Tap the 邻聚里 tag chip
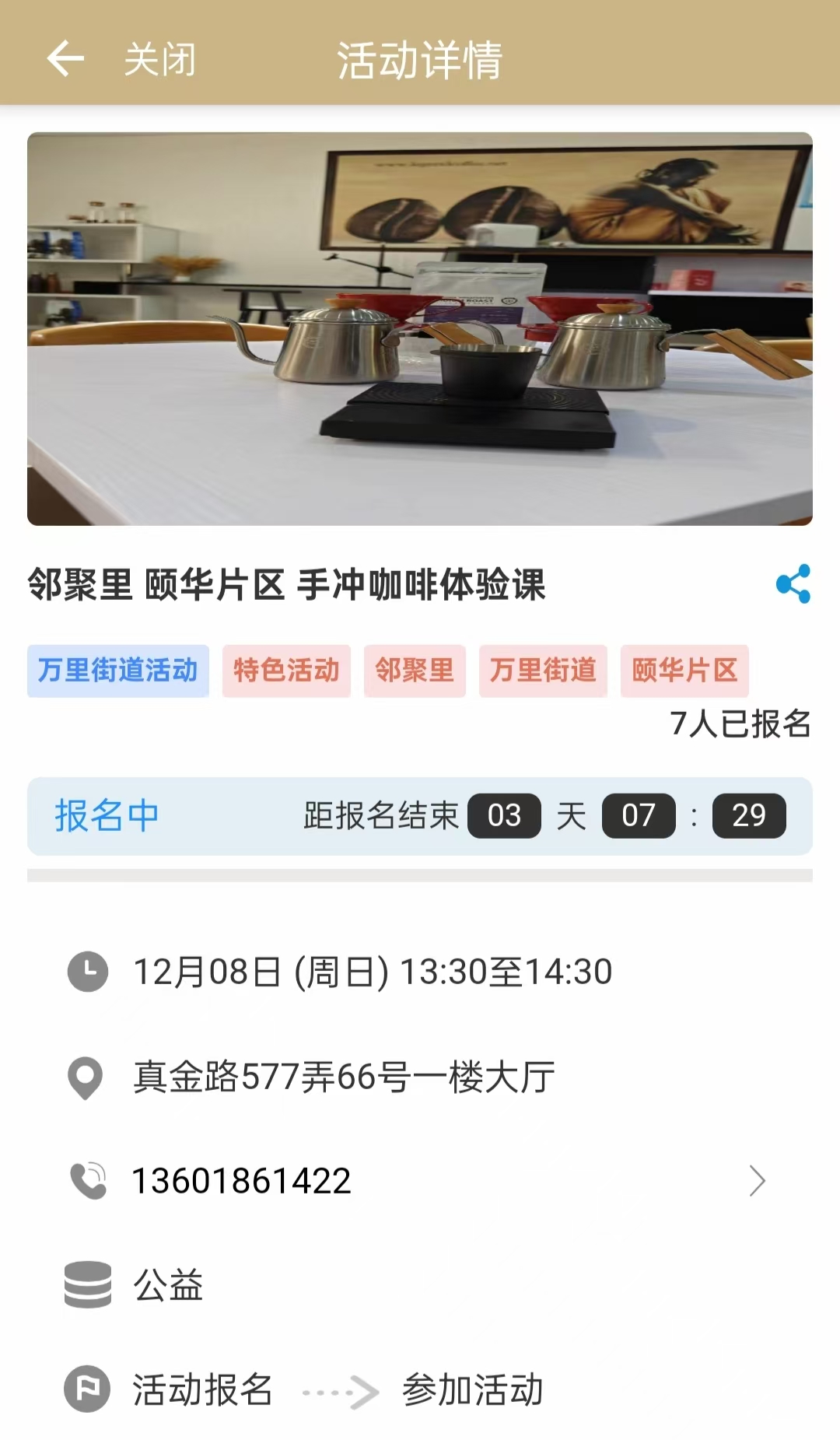Viewport: 840px width, 1440px height. (x=415, y=671)
